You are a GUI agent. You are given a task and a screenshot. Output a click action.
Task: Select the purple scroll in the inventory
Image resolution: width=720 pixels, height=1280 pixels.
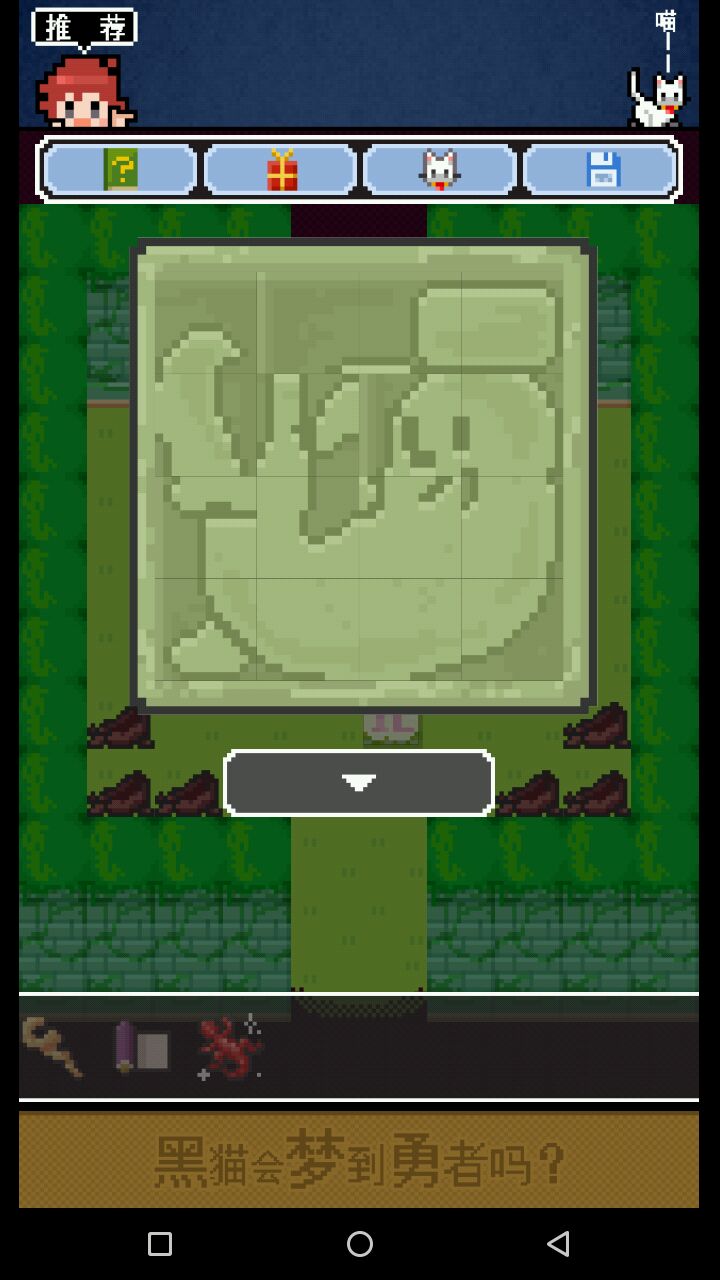tap(141, 1049)
